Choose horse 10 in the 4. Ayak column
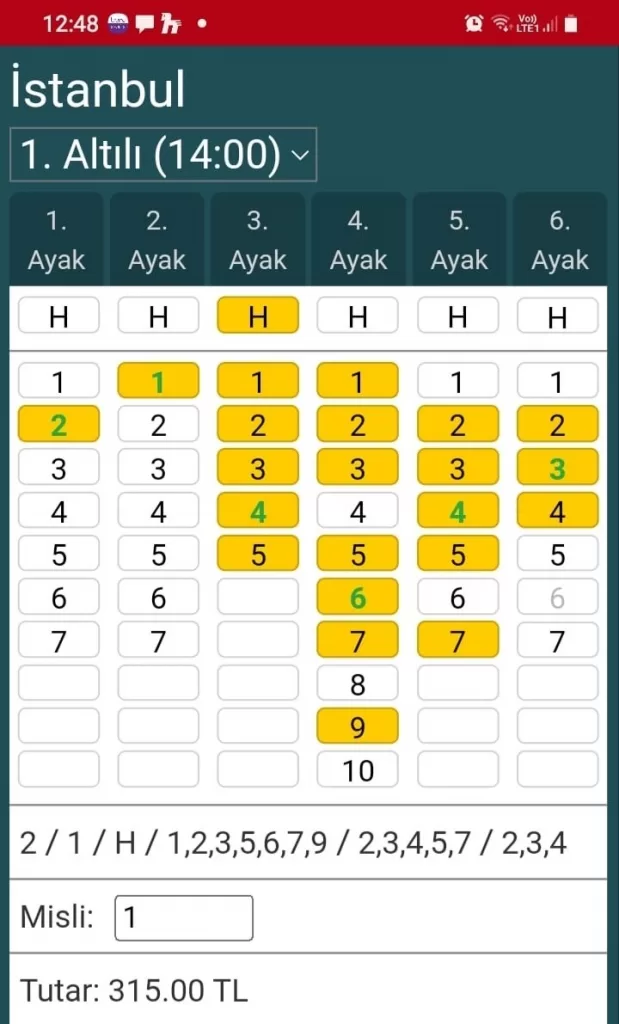The height and width of the screenshot is (1024, 619). pos(358,770)
